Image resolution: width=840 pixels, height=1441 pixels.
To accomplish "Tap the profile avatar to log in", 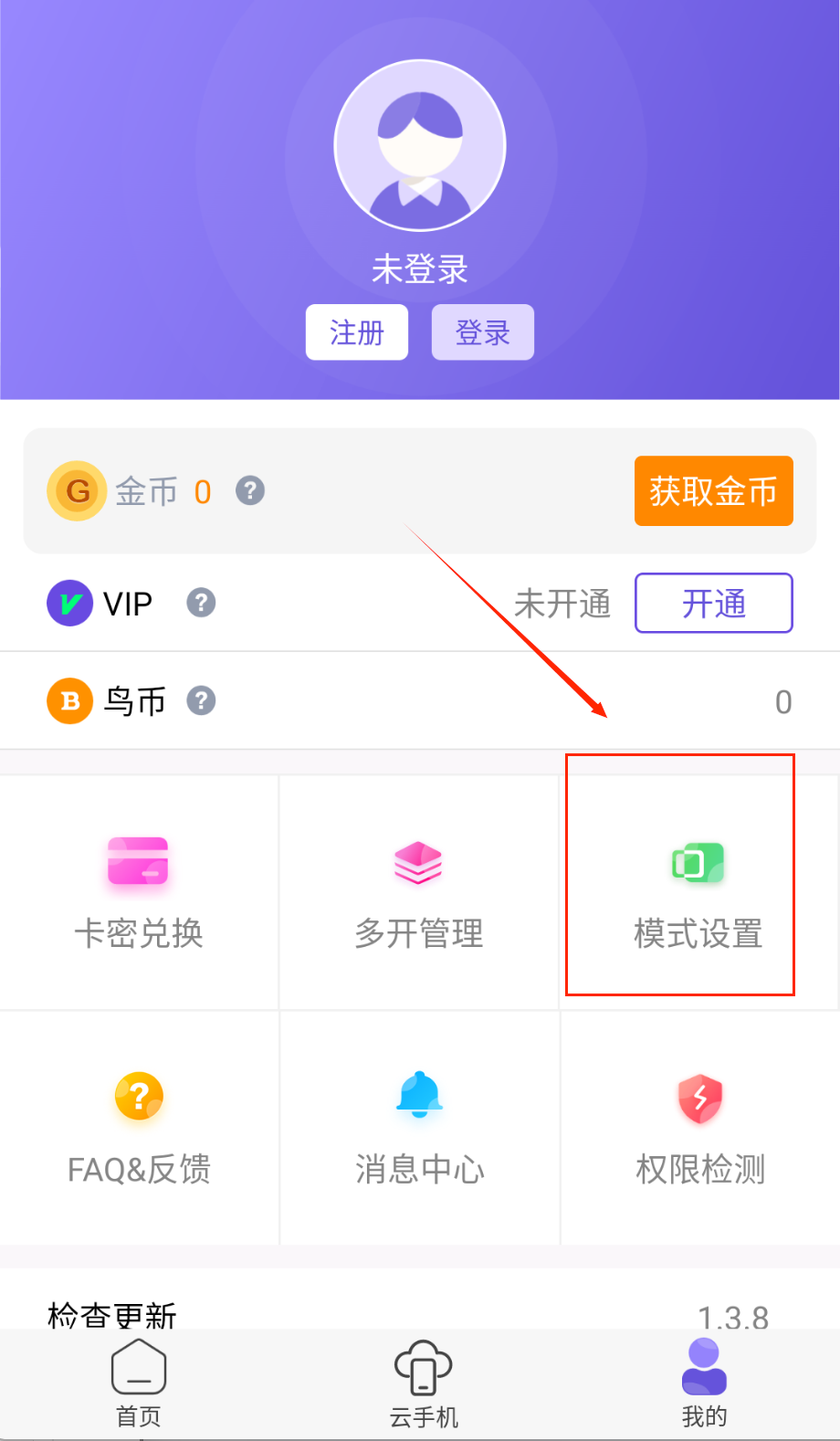I will click(x=420, y=146).
